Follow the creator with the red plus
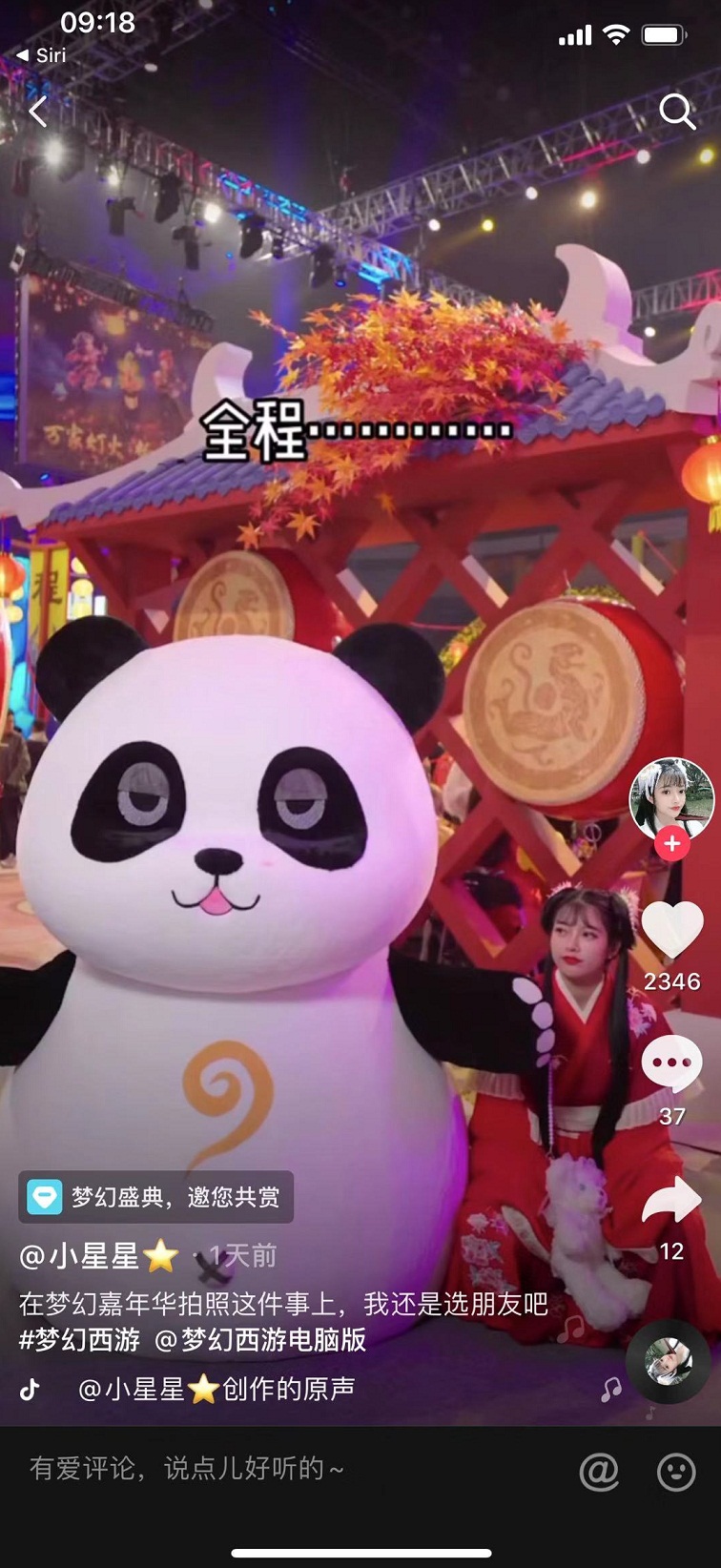This screenshot has height=1568, width=721. 672,843
